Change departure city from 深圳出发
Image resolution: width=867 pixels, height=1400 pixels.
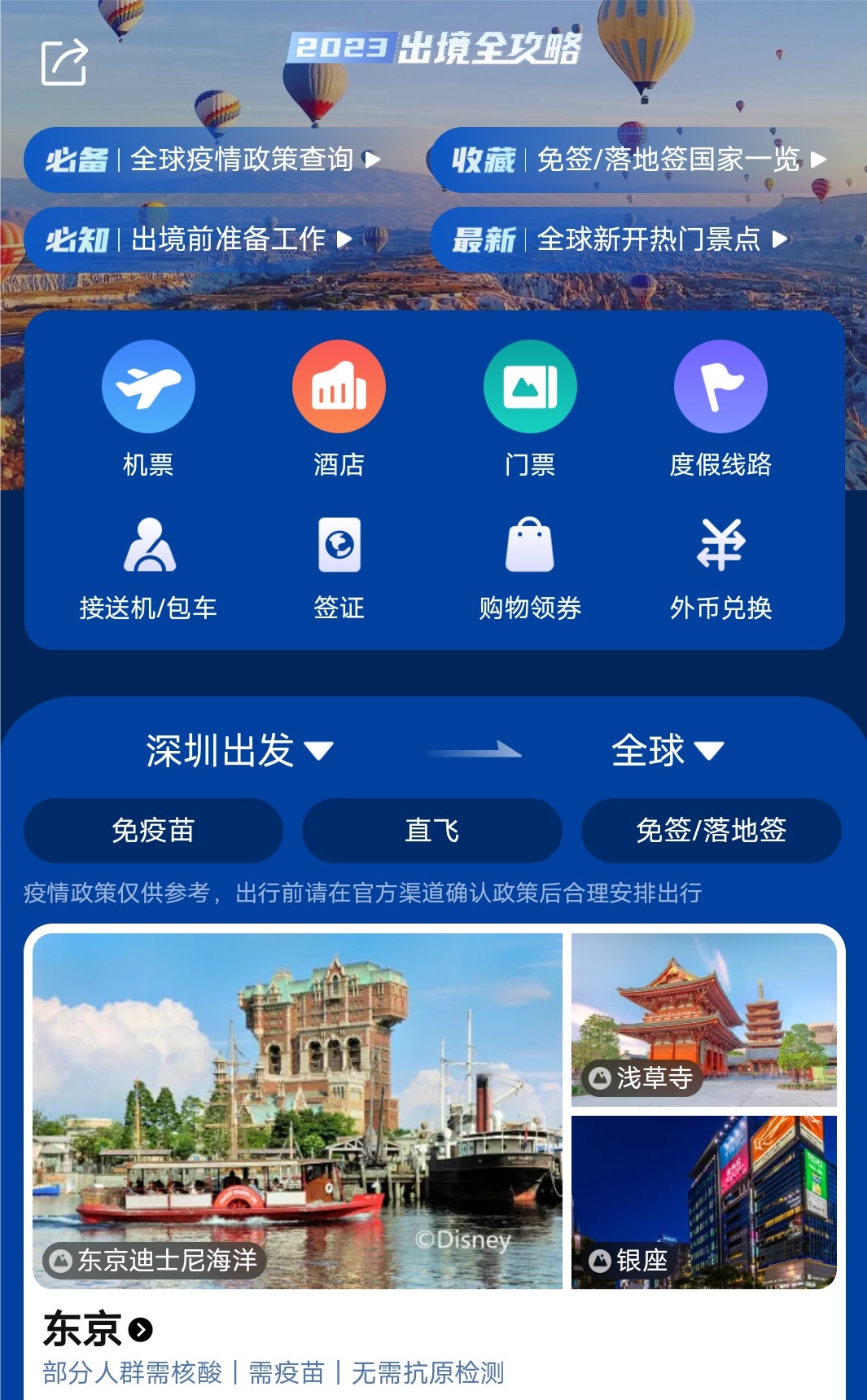point(239,750)
